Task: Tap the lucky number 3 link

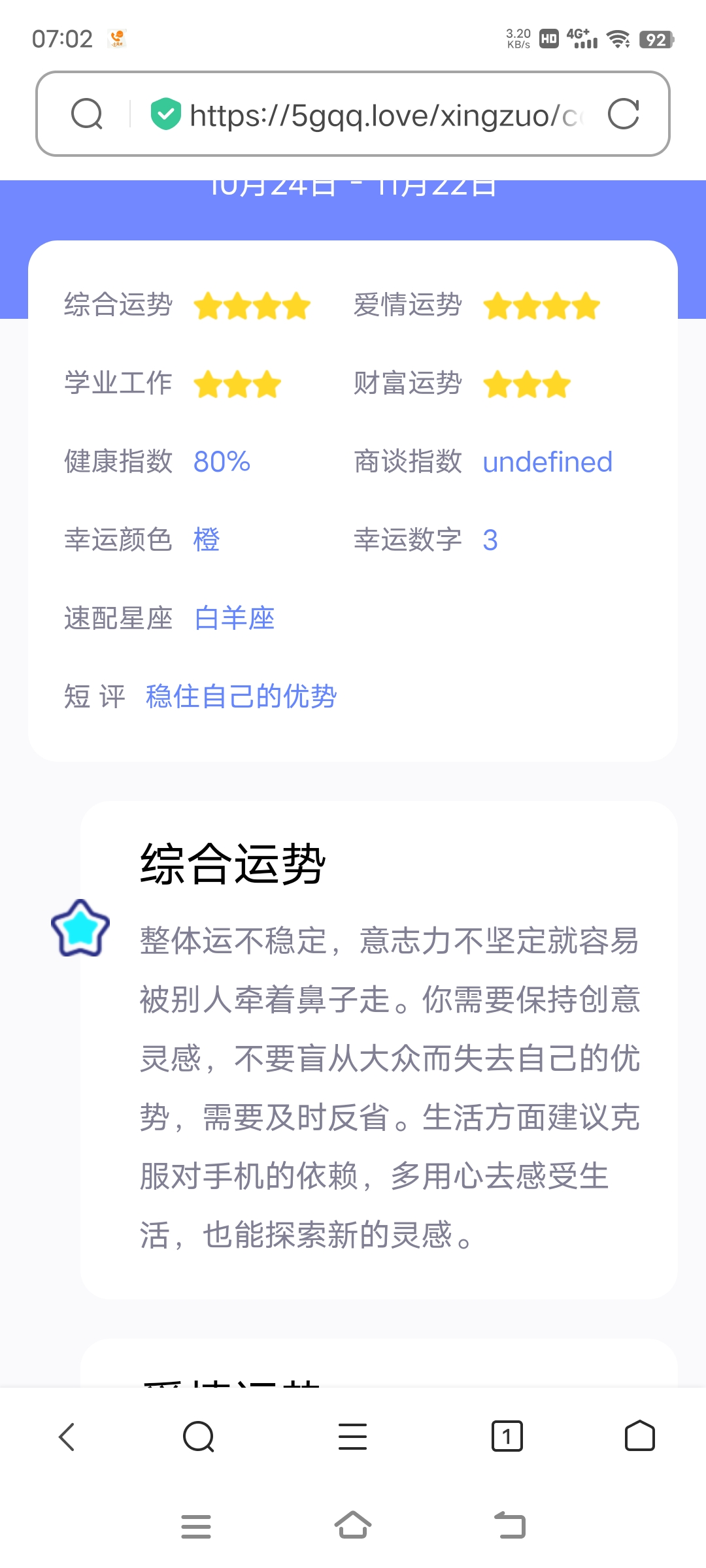Action: coord(490,540)
